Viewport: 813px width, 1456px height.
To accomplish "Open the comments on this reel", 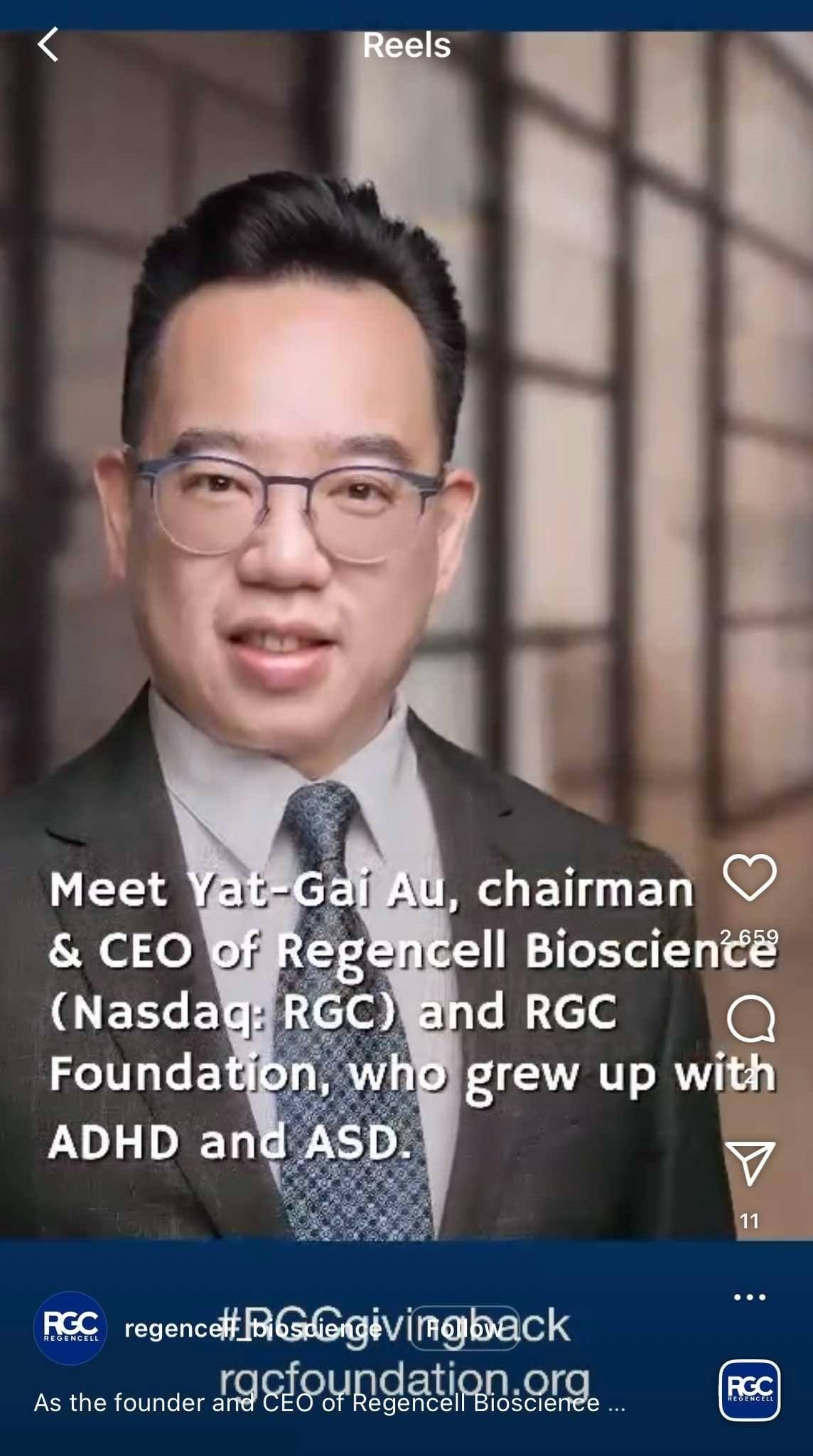I will (x=750, y=1018).
